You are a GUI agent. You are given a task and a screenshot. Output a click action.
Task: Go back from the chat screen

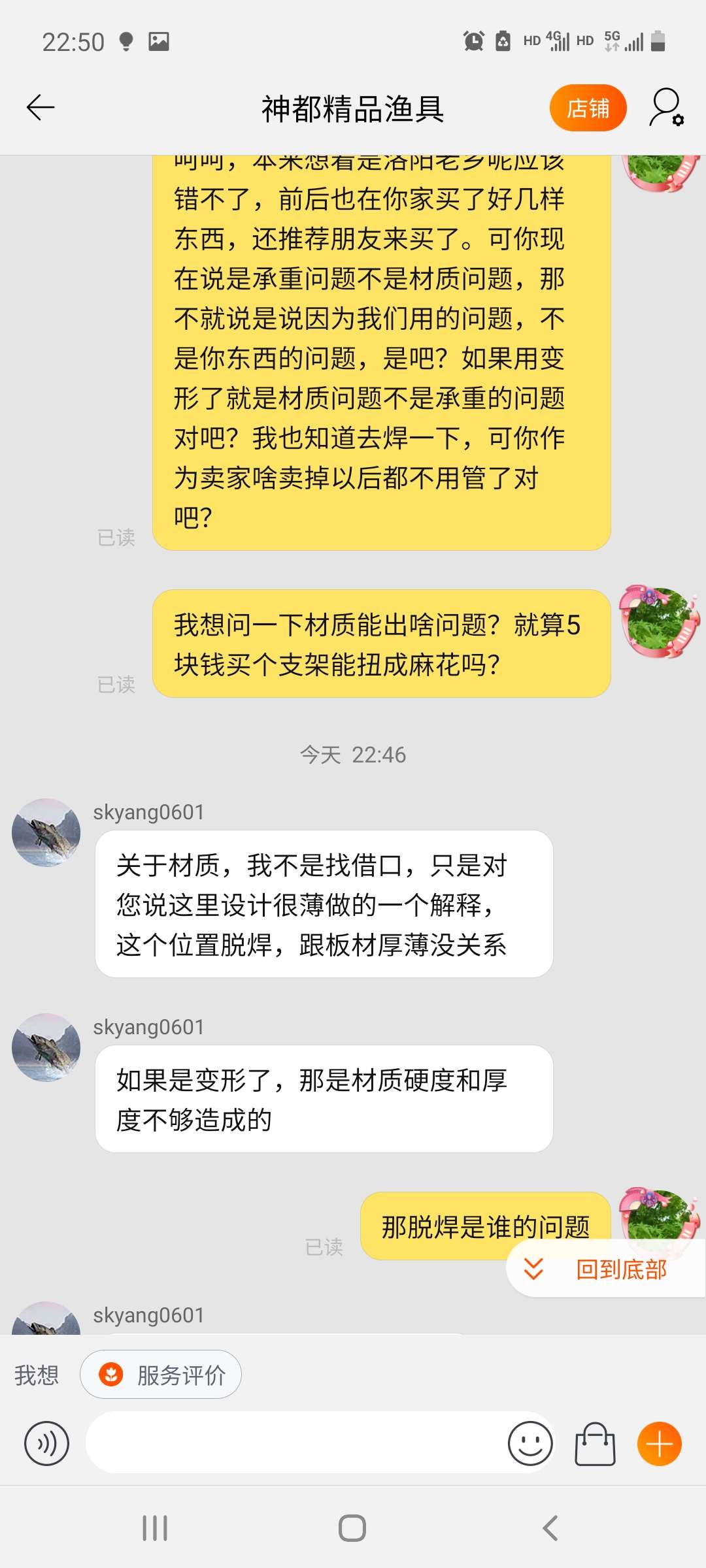(x=41, y=108)
